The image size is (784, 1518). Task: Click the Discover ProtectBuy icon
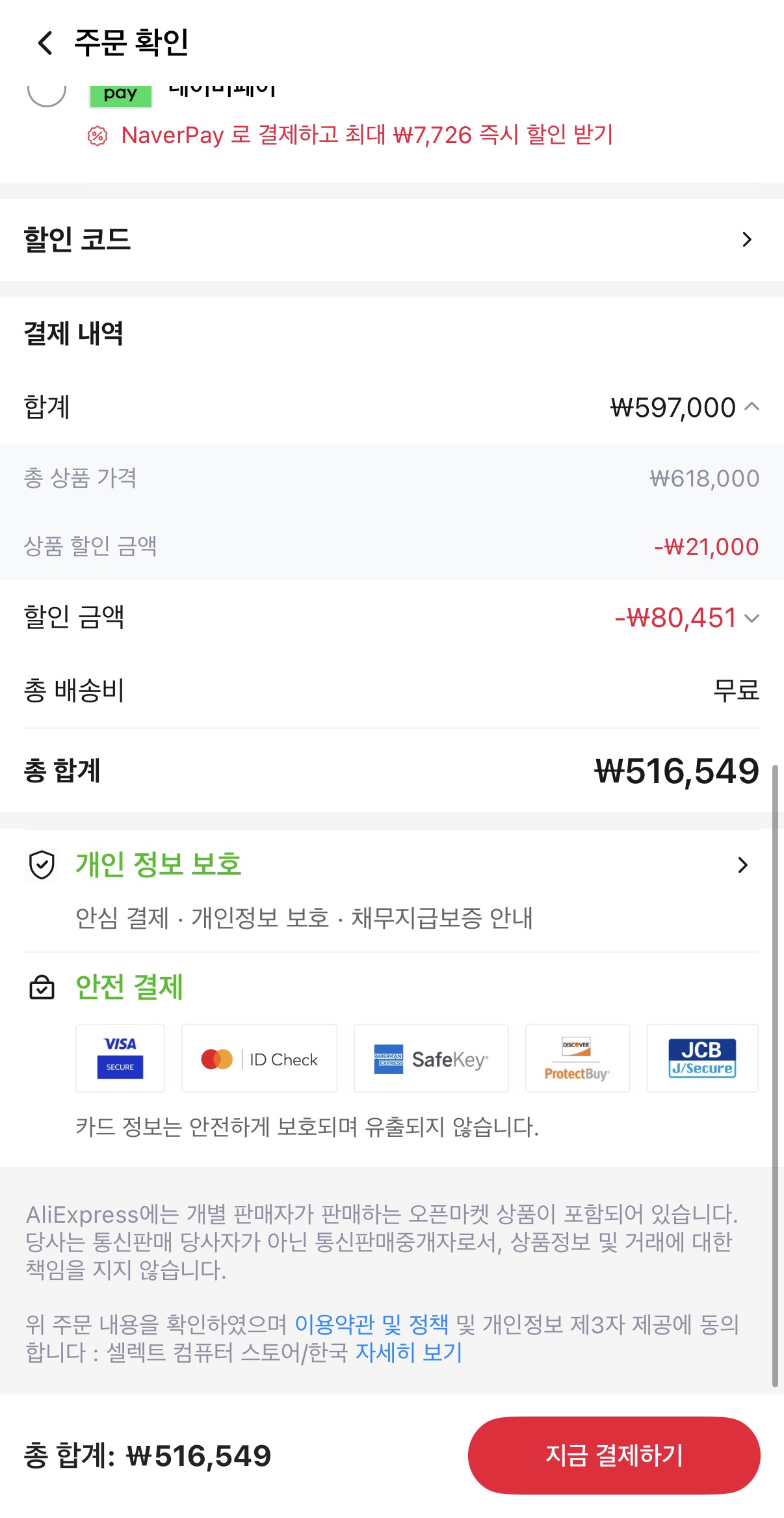pos(577,1058)
